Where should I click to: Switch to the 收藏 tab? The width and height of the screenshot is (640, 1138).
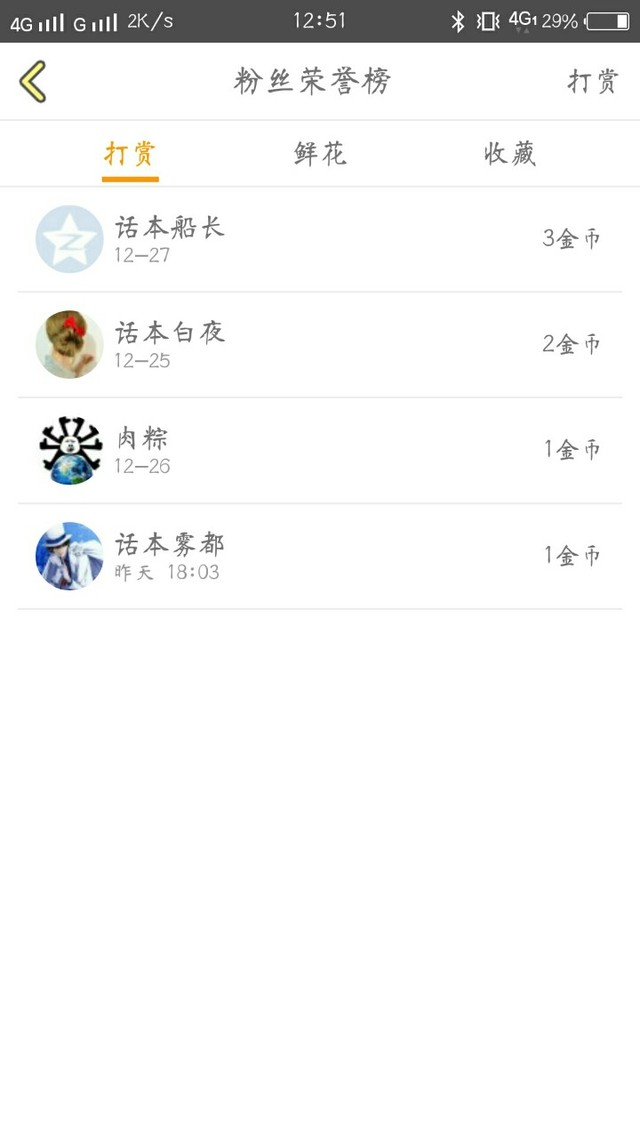[x=510, y=154]
